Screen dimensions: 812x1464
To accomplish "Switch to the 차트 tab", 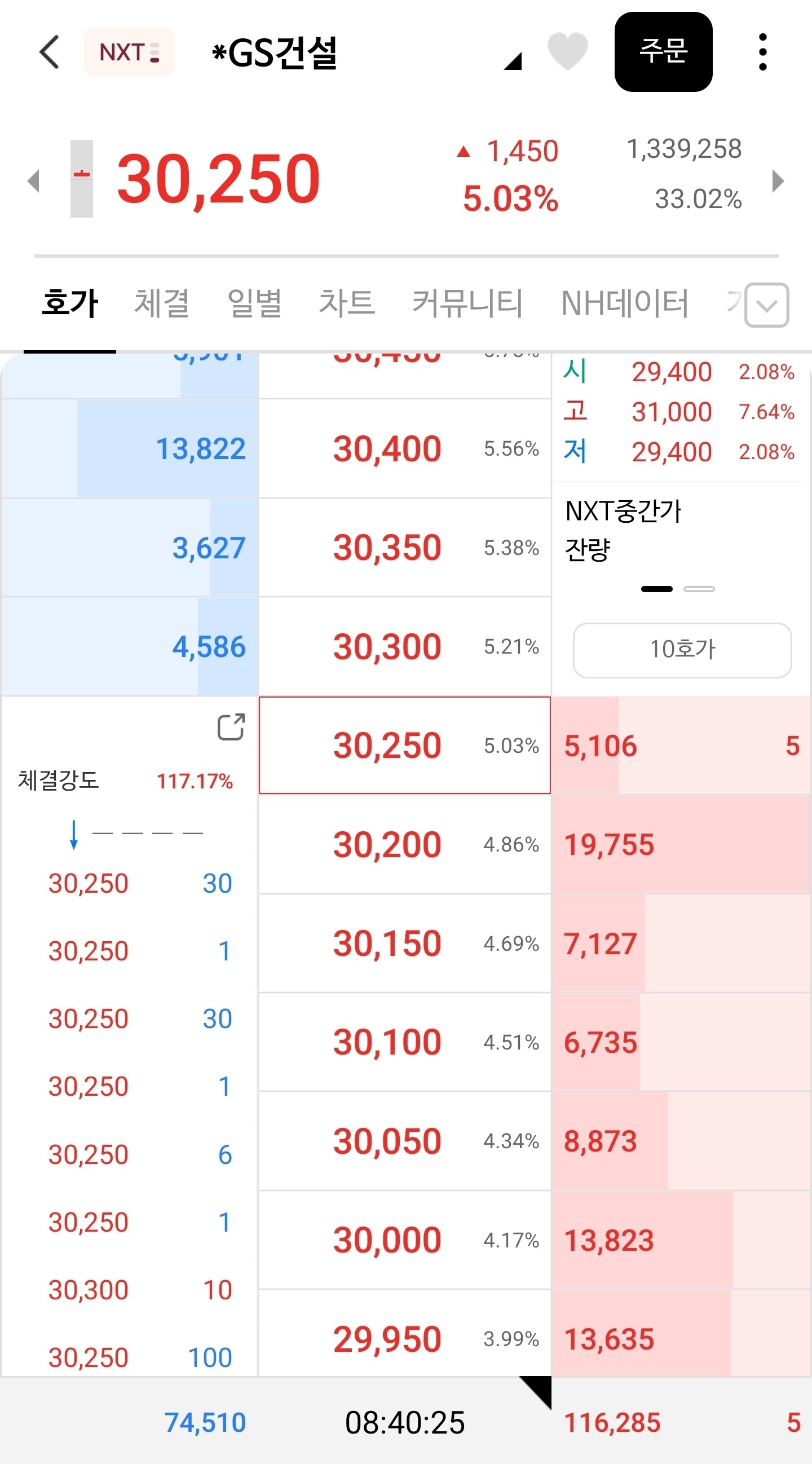I will (347, 303).
